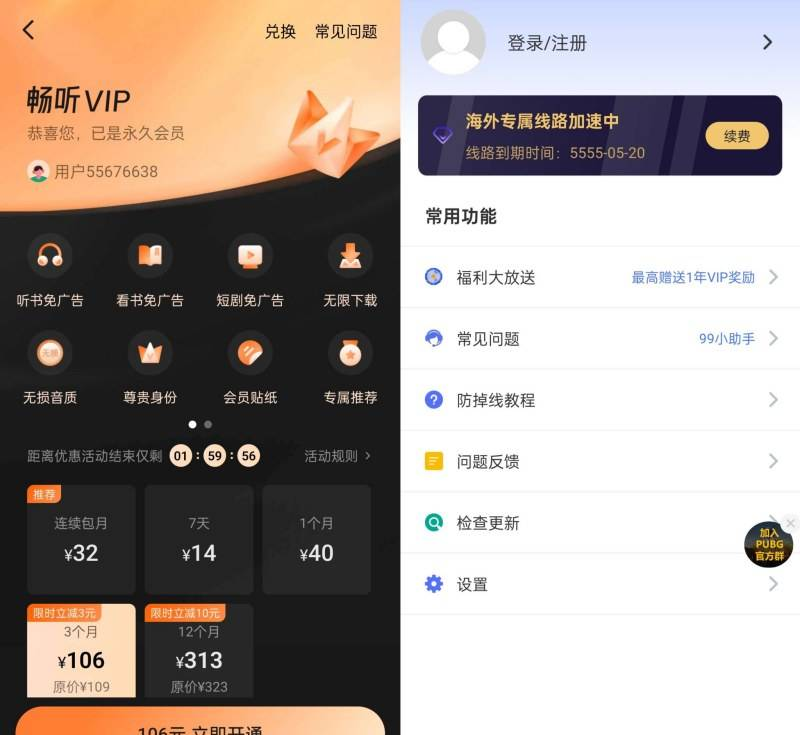Open 设置
This screenshot has height=735, width=800.
(x=600, y=584)
